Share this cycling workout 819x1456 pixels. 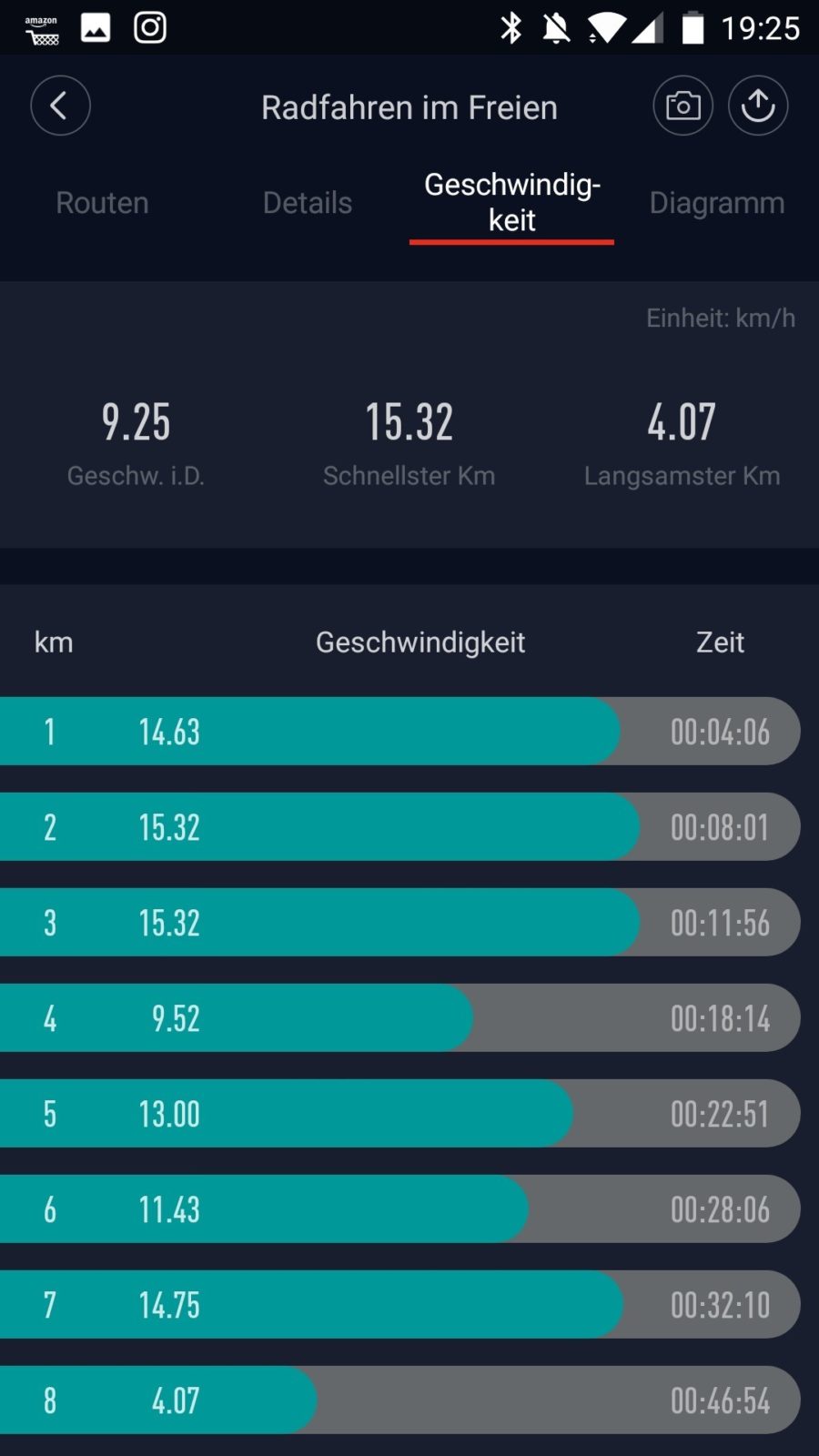click(x=758, y=106)
